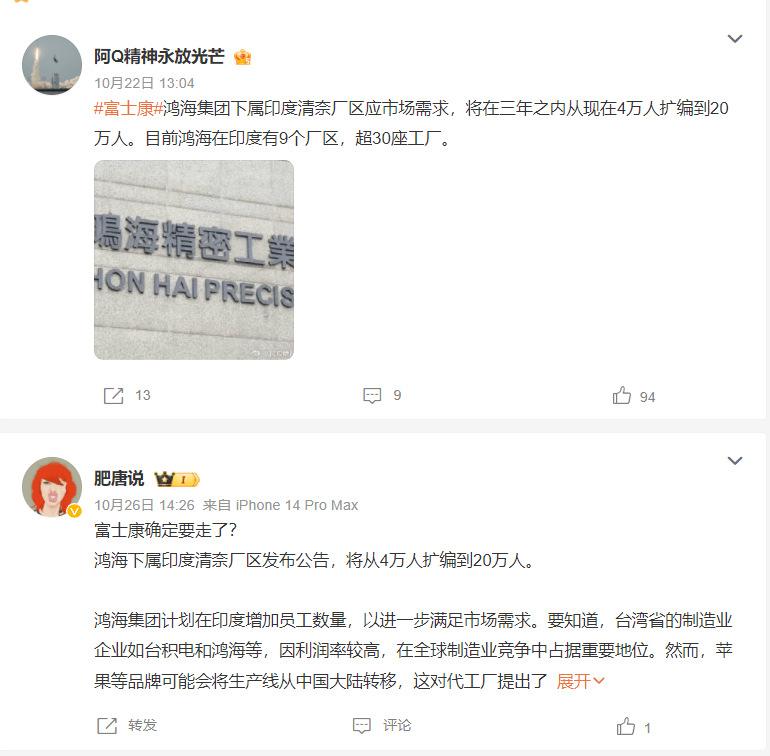This screenshot has height=756, width=770.
Task: Expand options chevron on 阿Q精神永放光芒's post
Action: tap(734, 39)
